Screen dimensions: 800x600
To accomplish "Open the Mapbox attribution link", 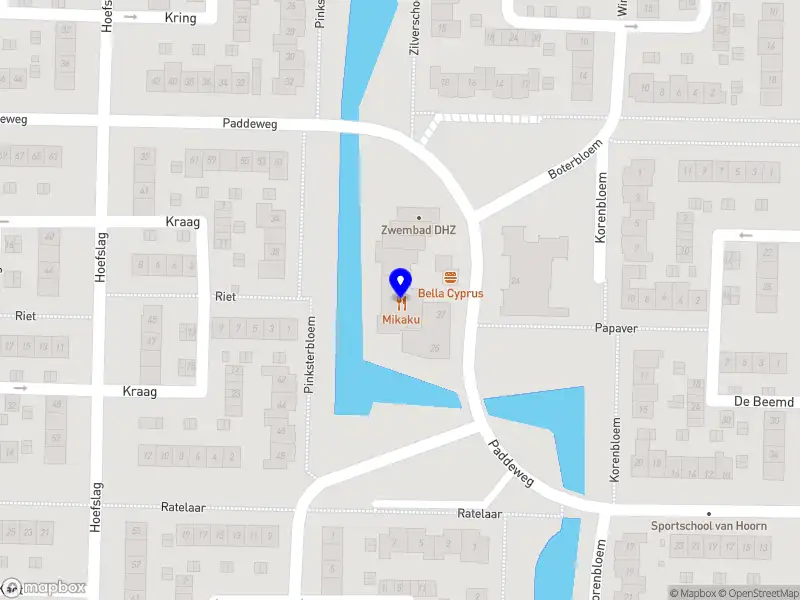I will click(697, 593).
